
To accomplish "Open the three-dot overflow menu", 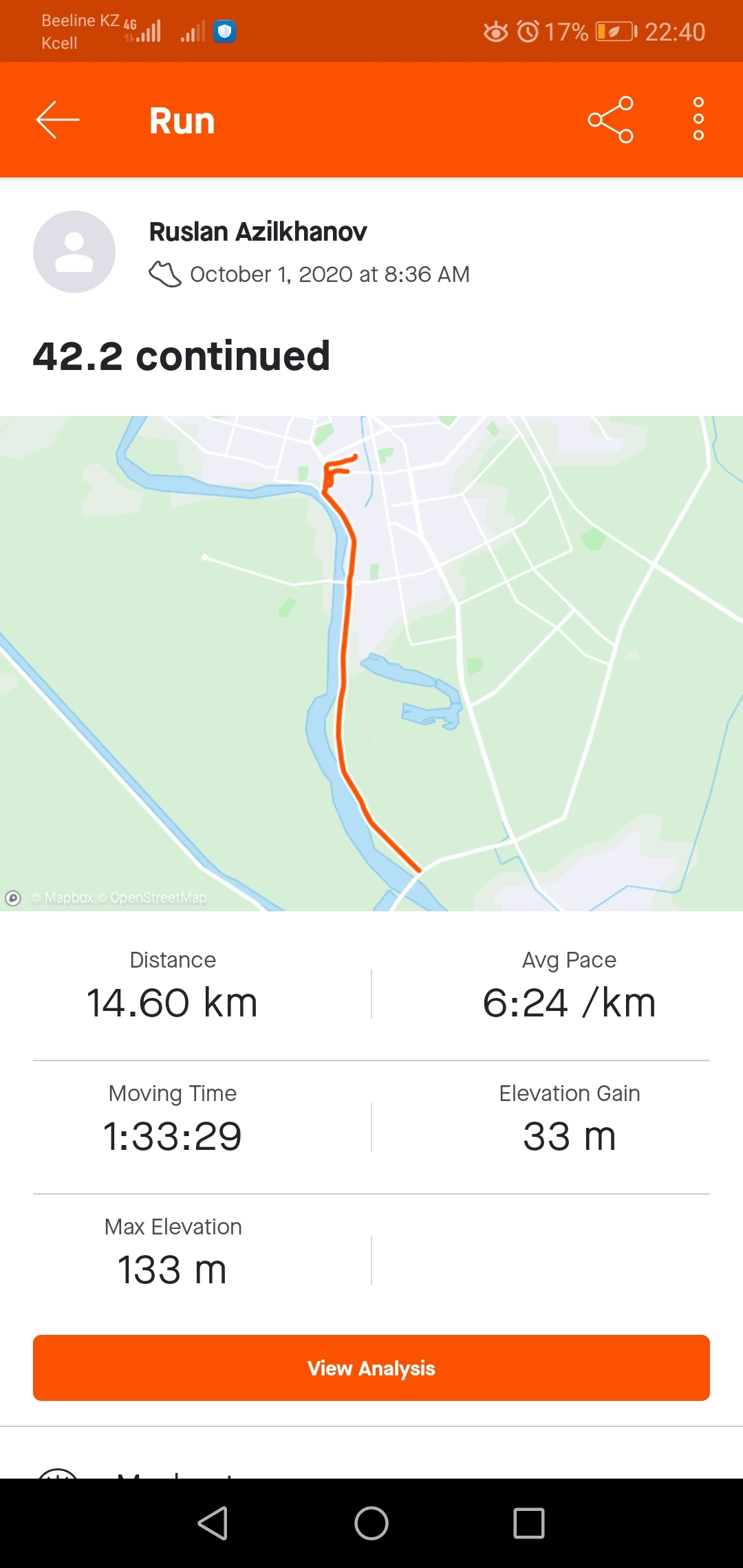I will point(698,120).
